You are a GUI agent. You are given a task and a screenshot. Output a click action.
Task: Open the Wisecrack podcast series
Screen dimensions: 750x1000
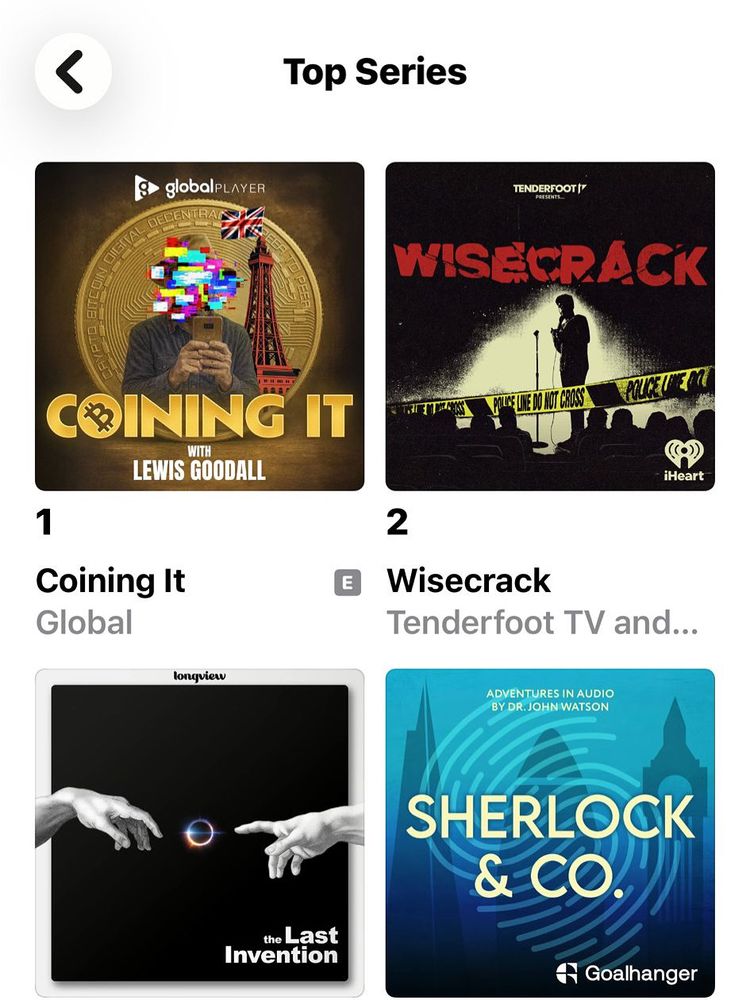click(x=550, y=326)
